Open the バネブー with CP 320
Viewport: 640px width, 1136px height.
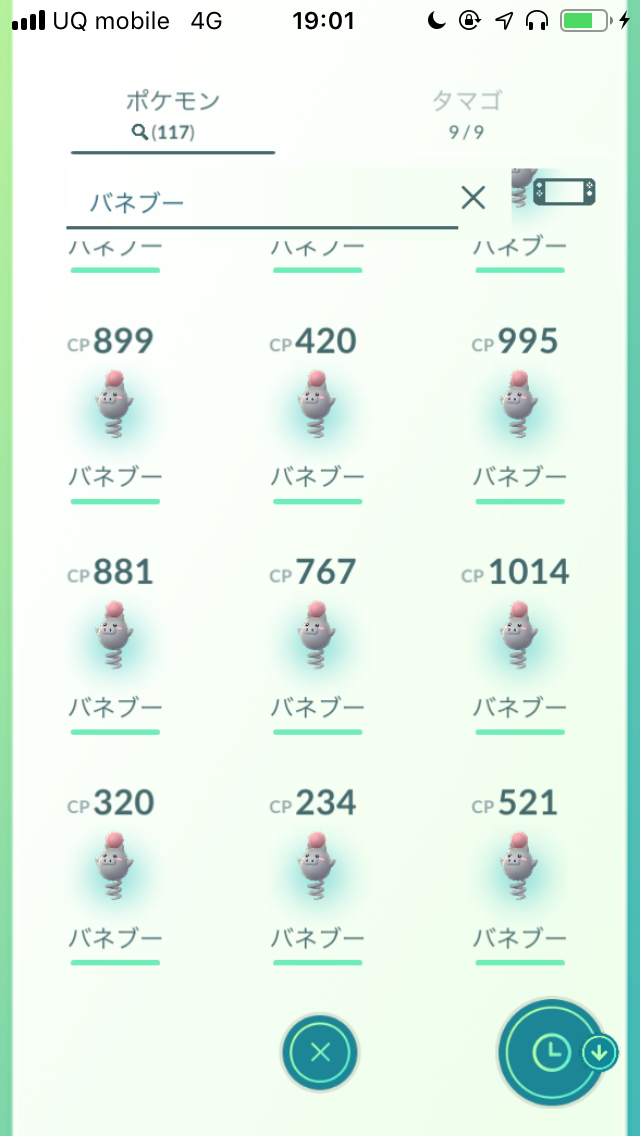point(115,875)
